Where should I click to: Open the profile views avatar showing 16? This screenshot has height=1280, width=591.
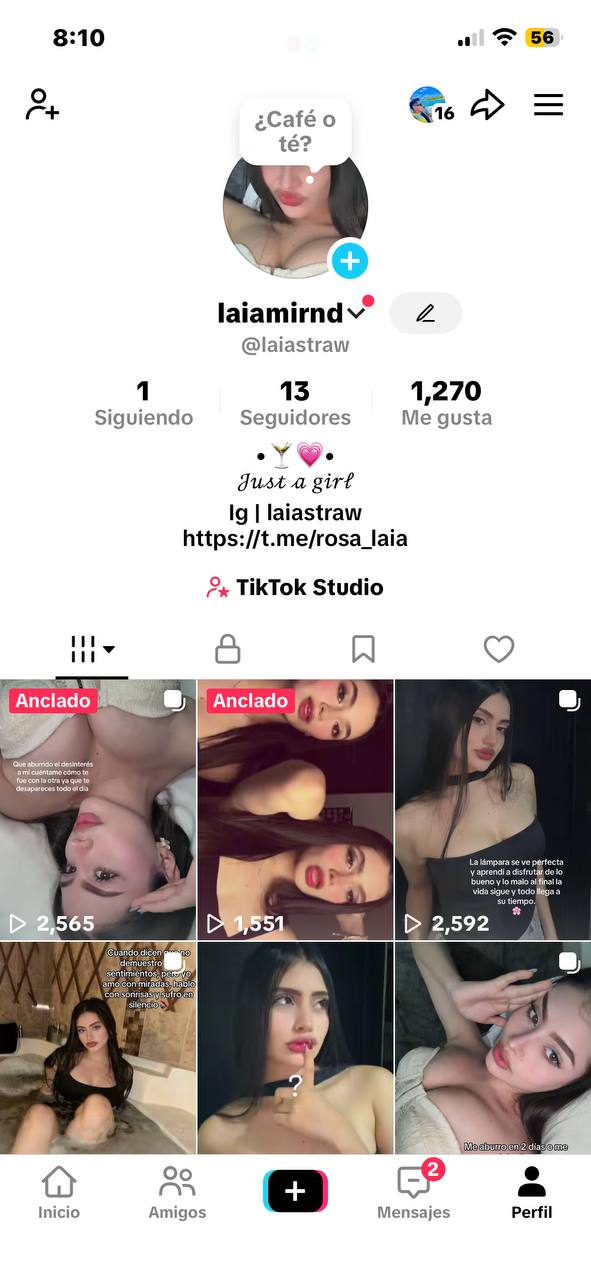pos(432,105)
